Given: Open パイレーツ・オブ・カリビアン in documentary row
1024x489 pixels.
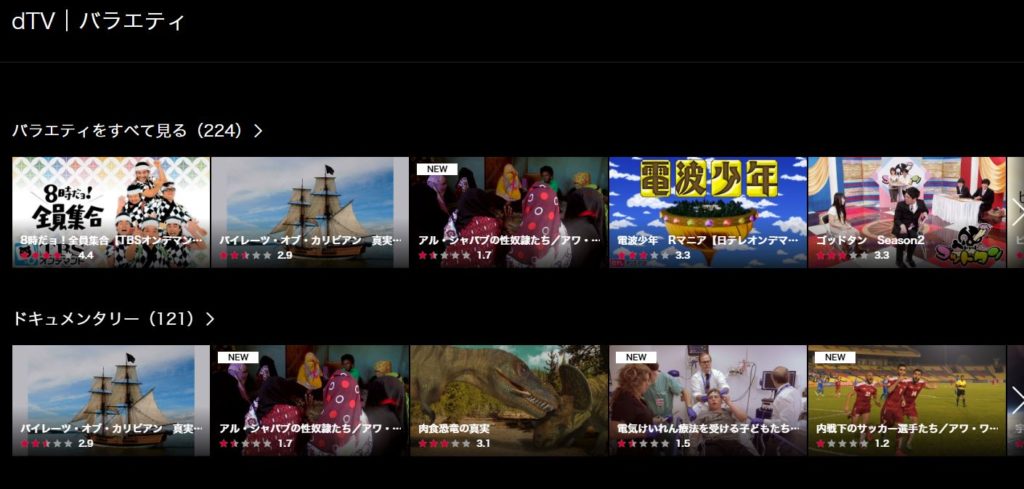Looking at the screenshot, I should 110,400.
